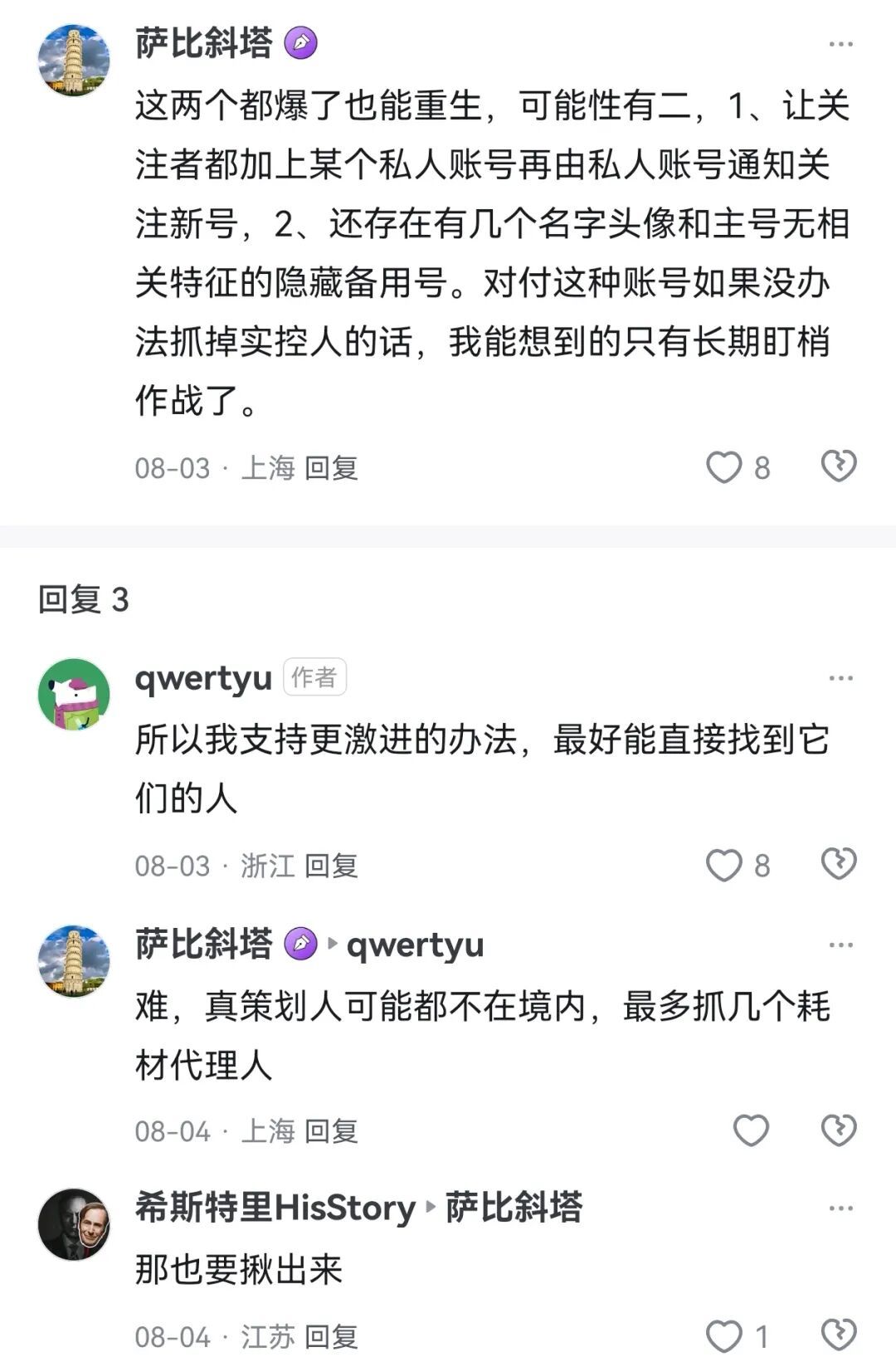Open the 希斯特里HisStory username link
Viewport: 896px width, 1362px height.
point(275,1208)
